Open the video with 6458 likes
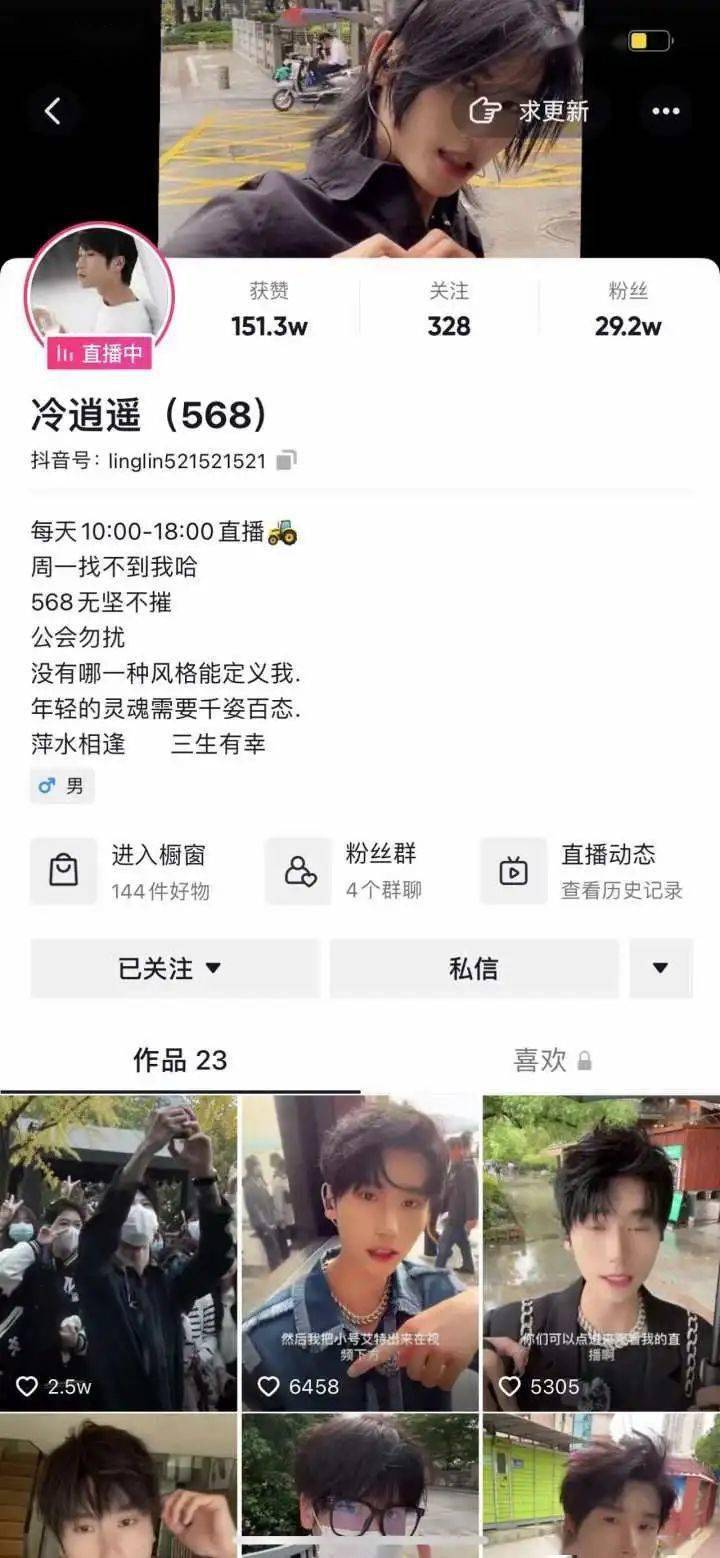Viewport: 720px width, 1558px height. [360, 1253]
